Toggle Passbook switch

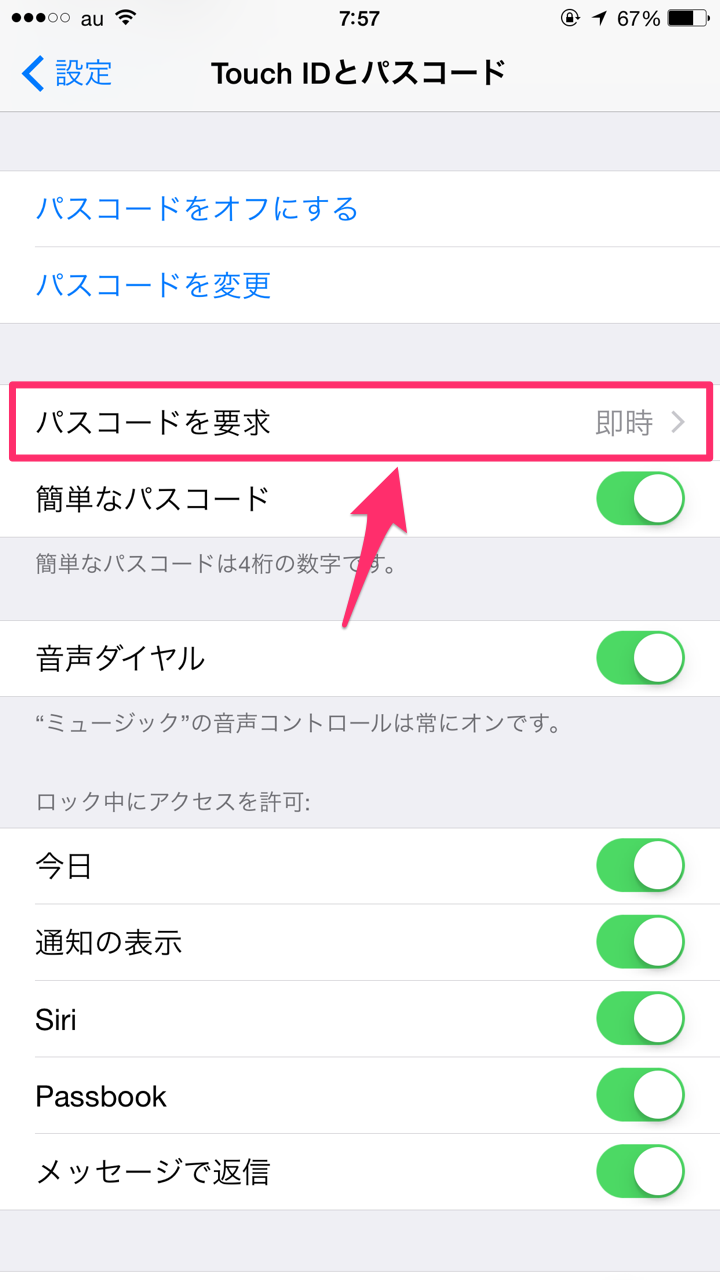[x=640, y=1095]
